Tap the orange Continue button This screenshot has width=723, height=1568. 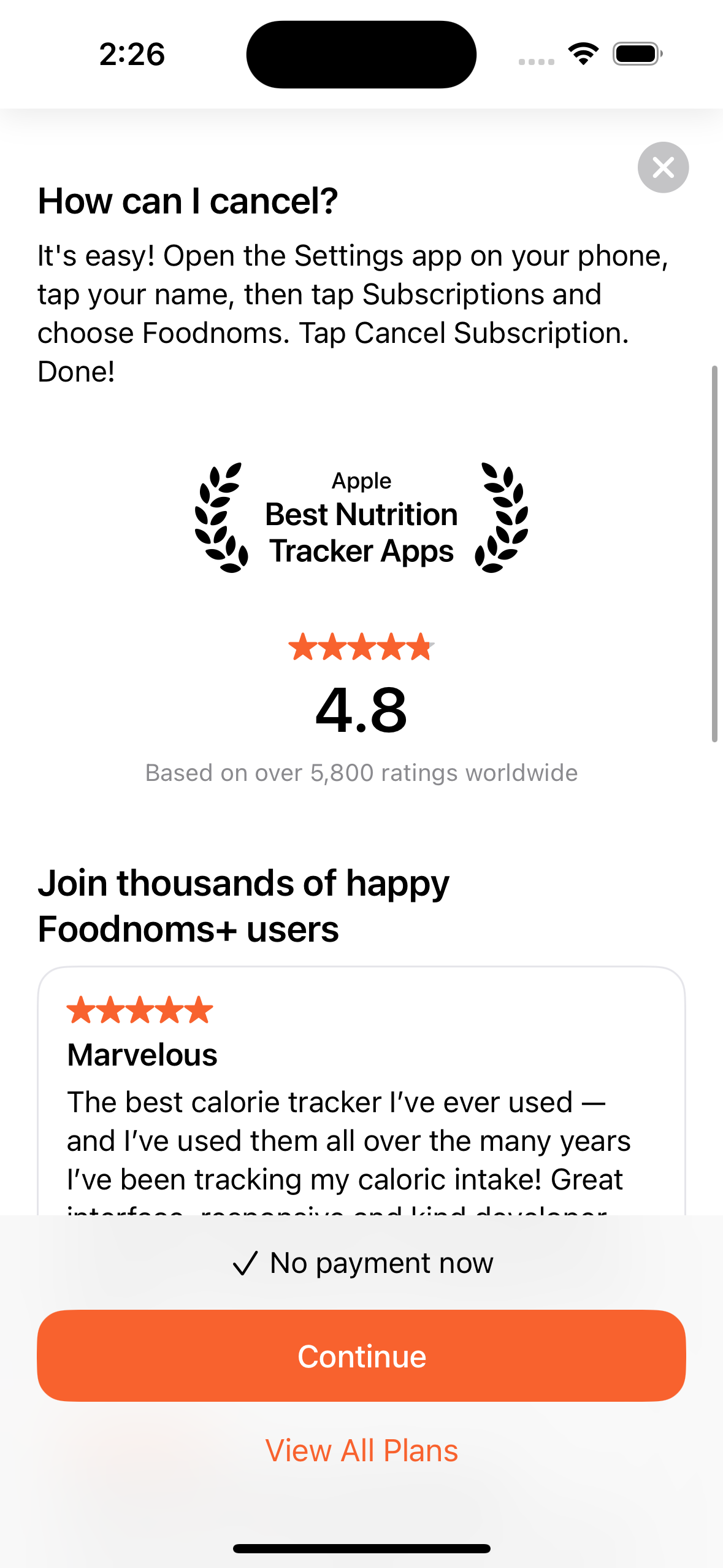[361, 1356]
